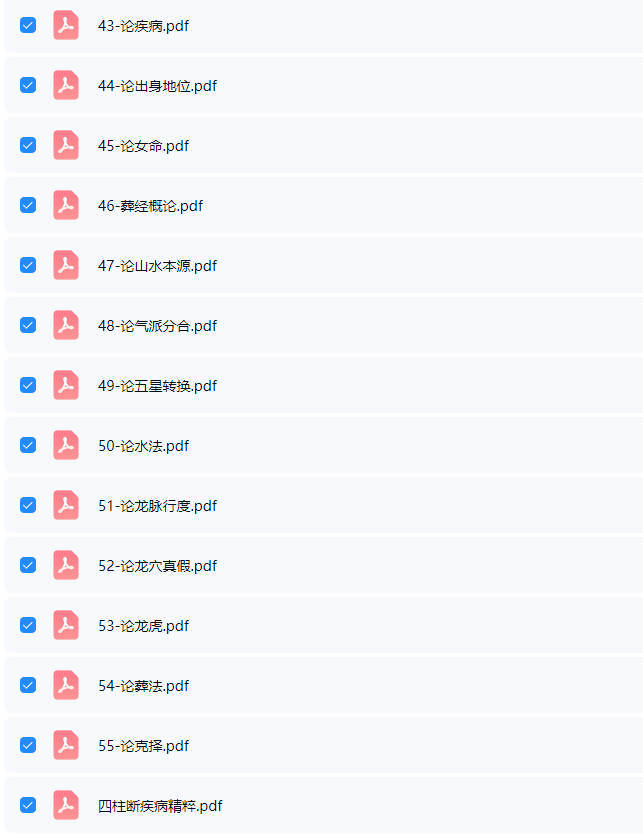Deselect 51-论龙脉行度.pdf checkbox
Image resolution: width=643 pixels, height=834 pixels.
click(x=28, y=505)
